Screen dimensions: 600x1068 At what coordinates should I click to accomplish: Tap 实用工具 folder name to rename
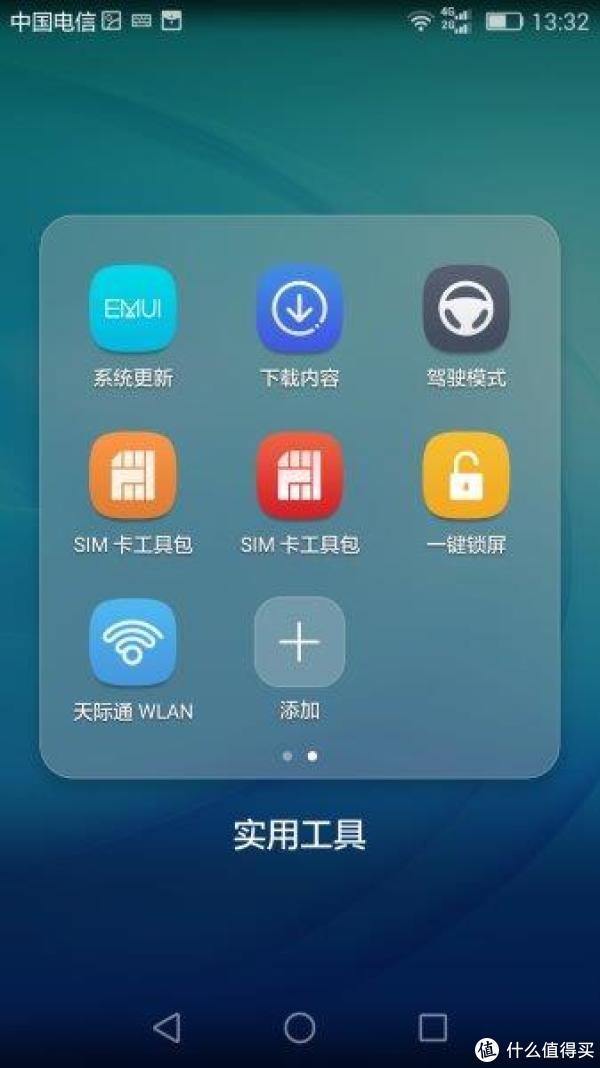(299, 834)
